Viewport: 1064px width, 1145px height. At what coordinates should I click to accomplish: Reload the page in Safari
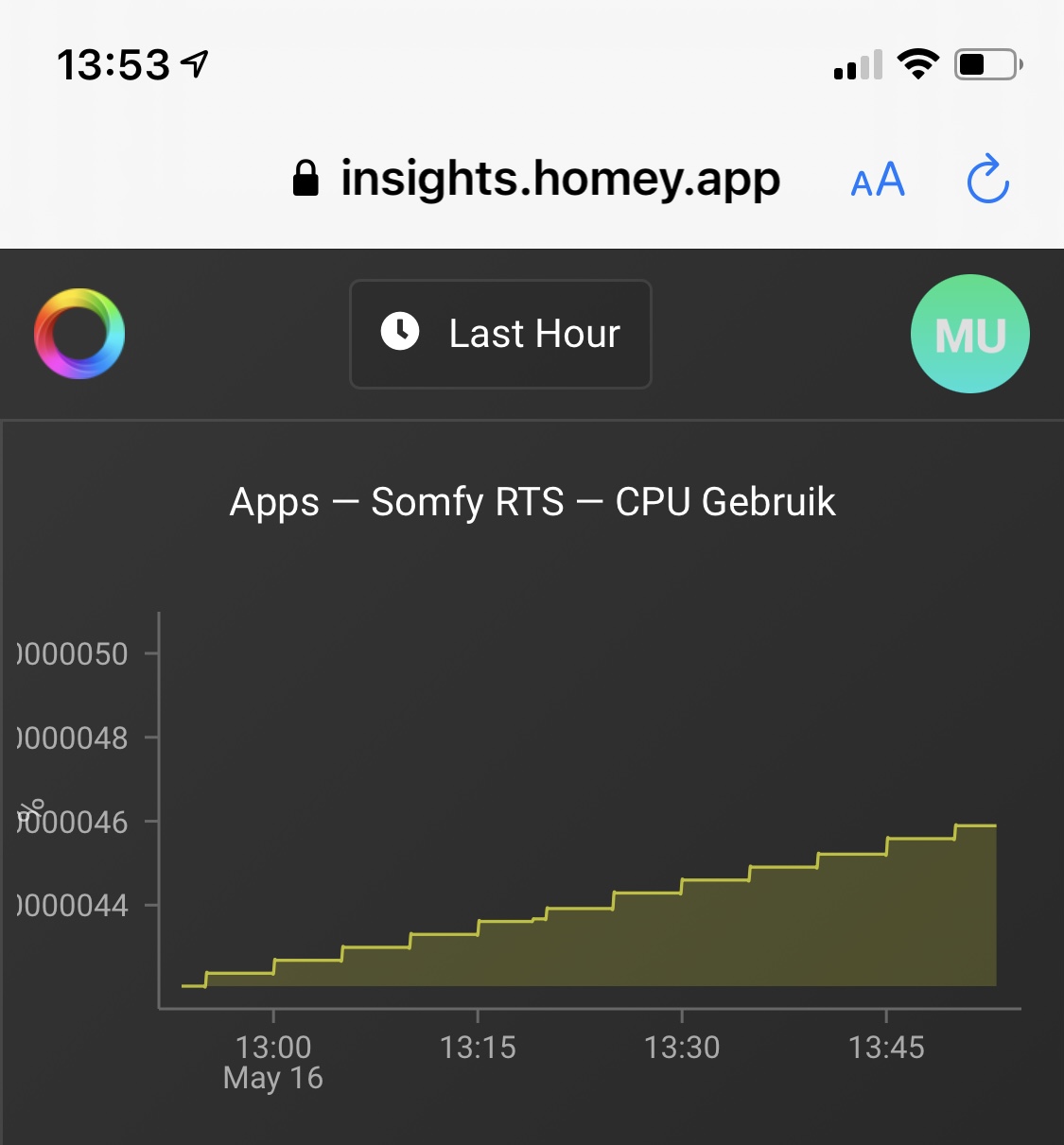(x=988, y=179)
